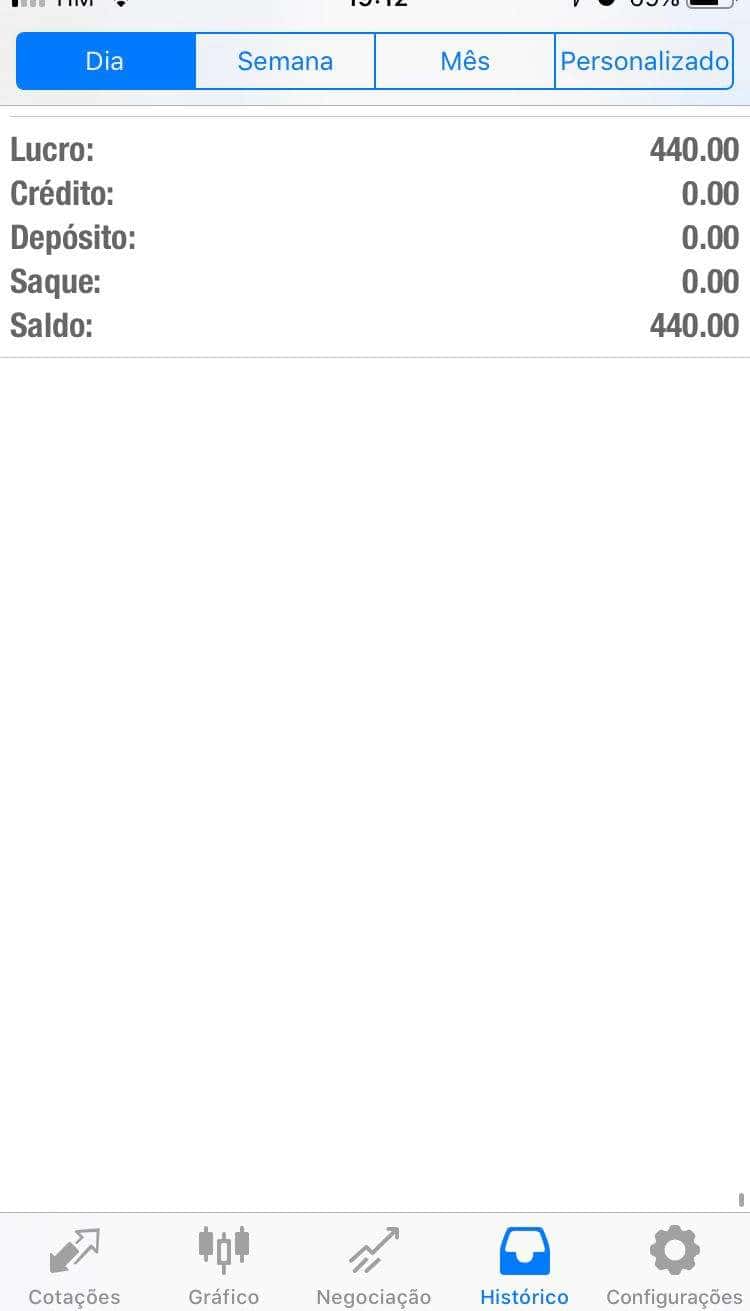Open Configurações settings tab
This screenshot has height=1311, width=750.
[674, 1264]
